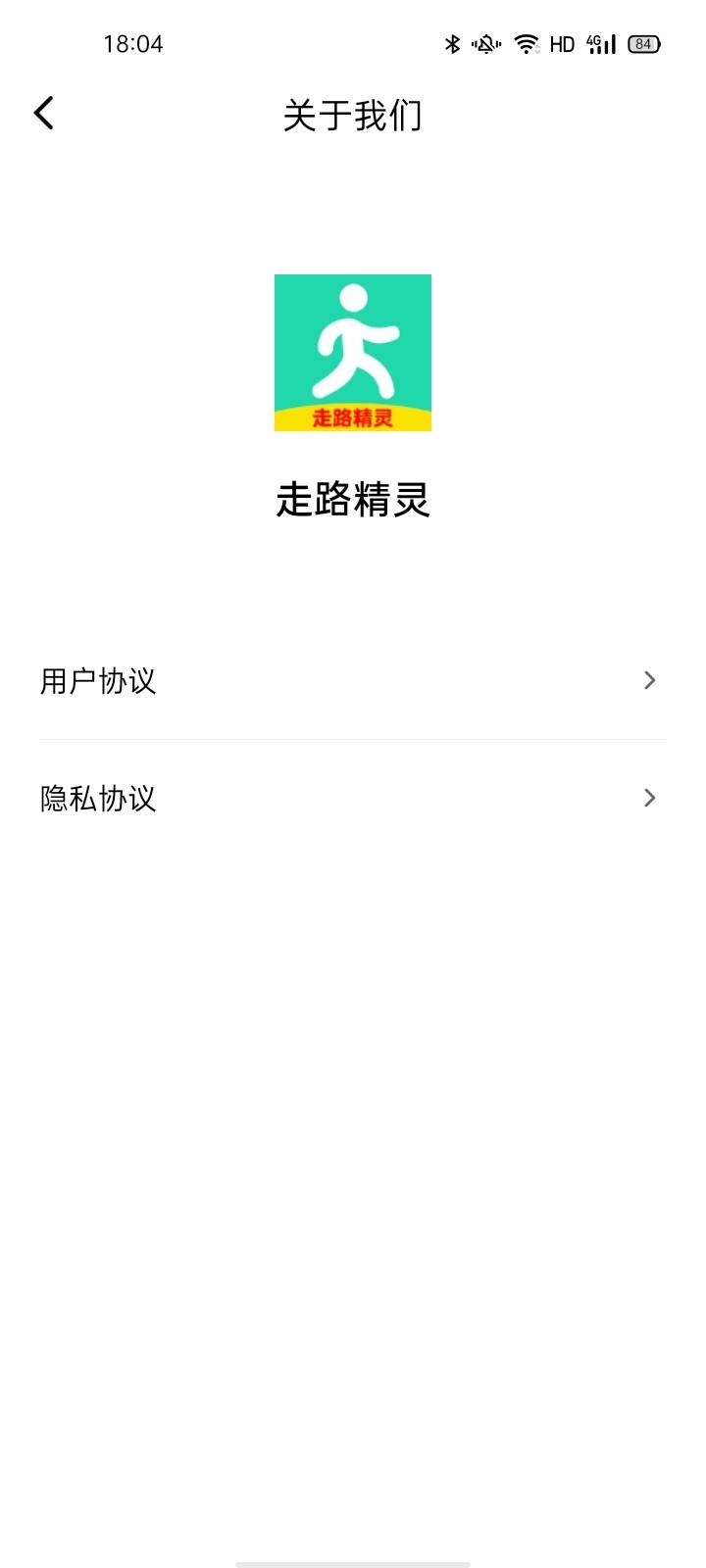This screenshot has width=706, height=1568.
Task: Click the divider between agreement rows
Action: click(353, 739)
